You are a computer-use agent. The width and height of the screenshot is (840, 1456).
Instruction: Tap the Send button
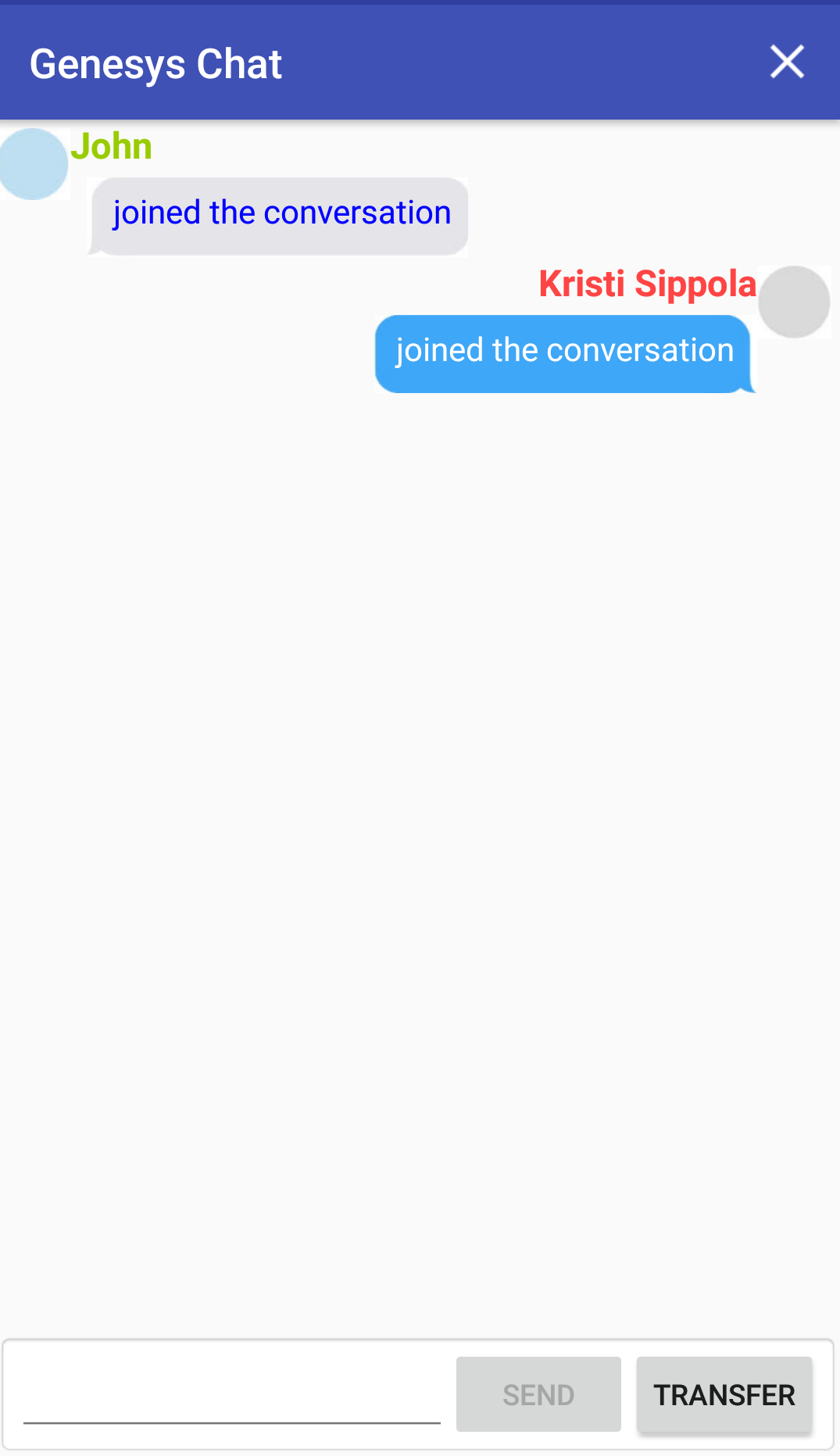tap(538, 1394)
